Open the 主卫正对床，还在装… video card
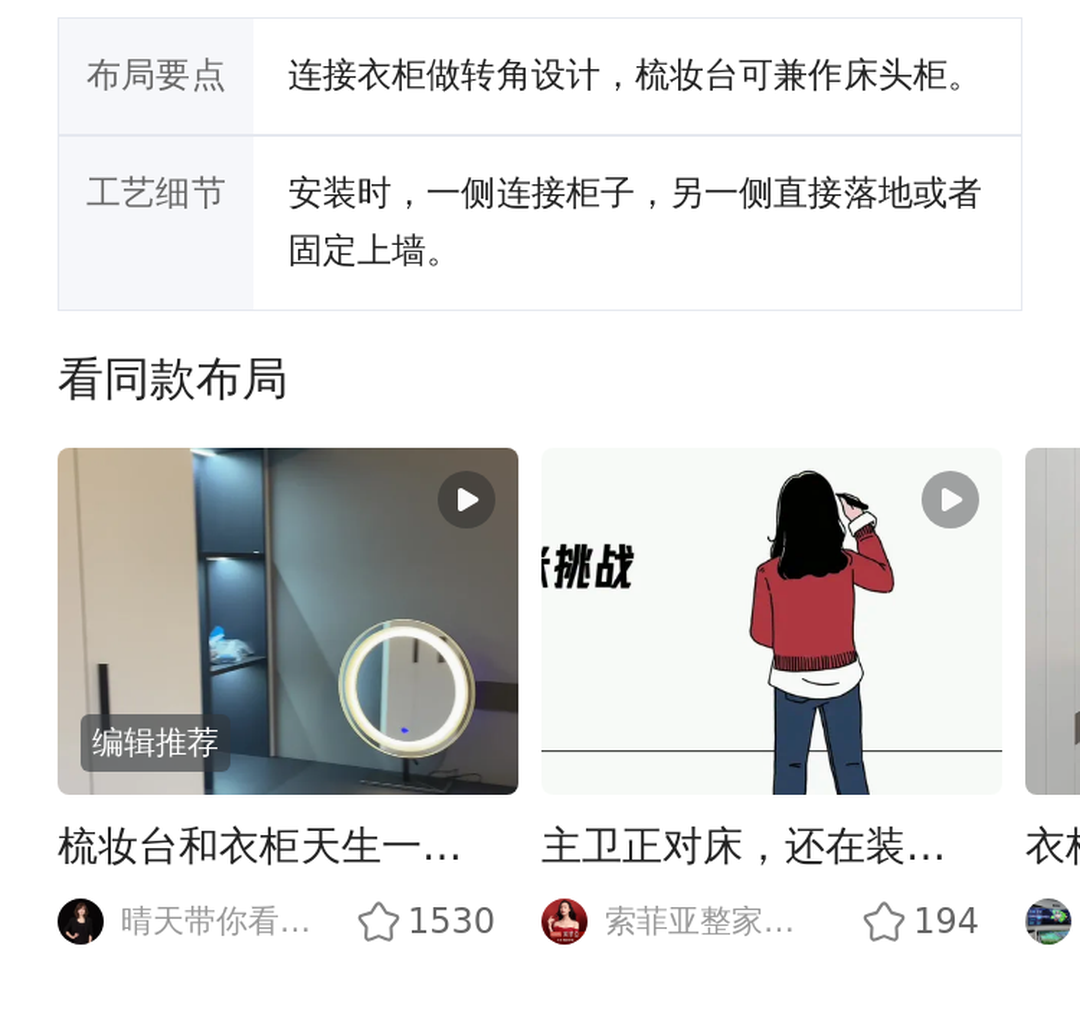This screenshot has width=1080, height=1031. click(x=744, y=846)
